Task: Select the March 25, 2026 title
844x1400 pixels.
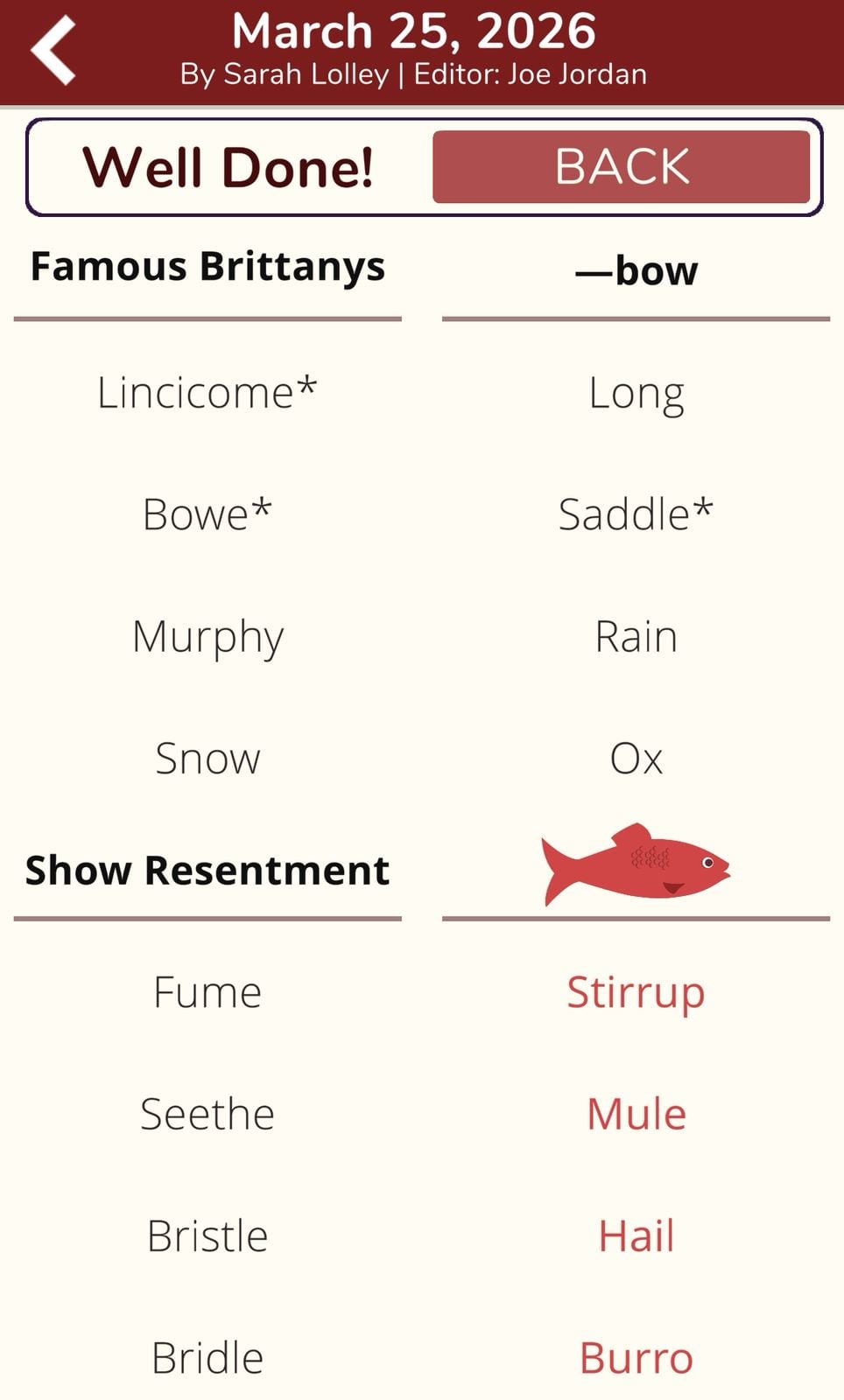Action: [411, 31]
